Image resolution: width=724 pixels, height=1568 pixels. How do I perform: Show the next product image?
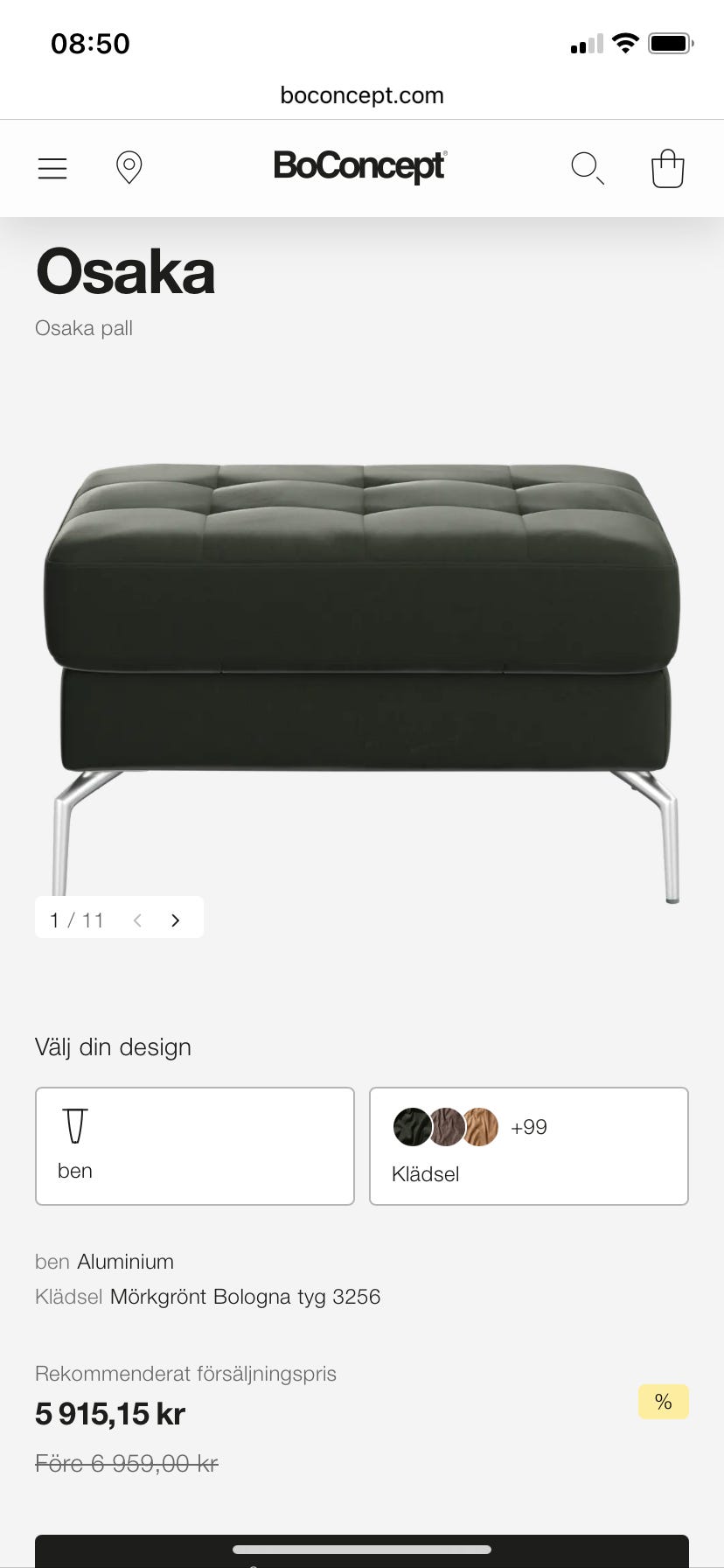coord(176,920)
